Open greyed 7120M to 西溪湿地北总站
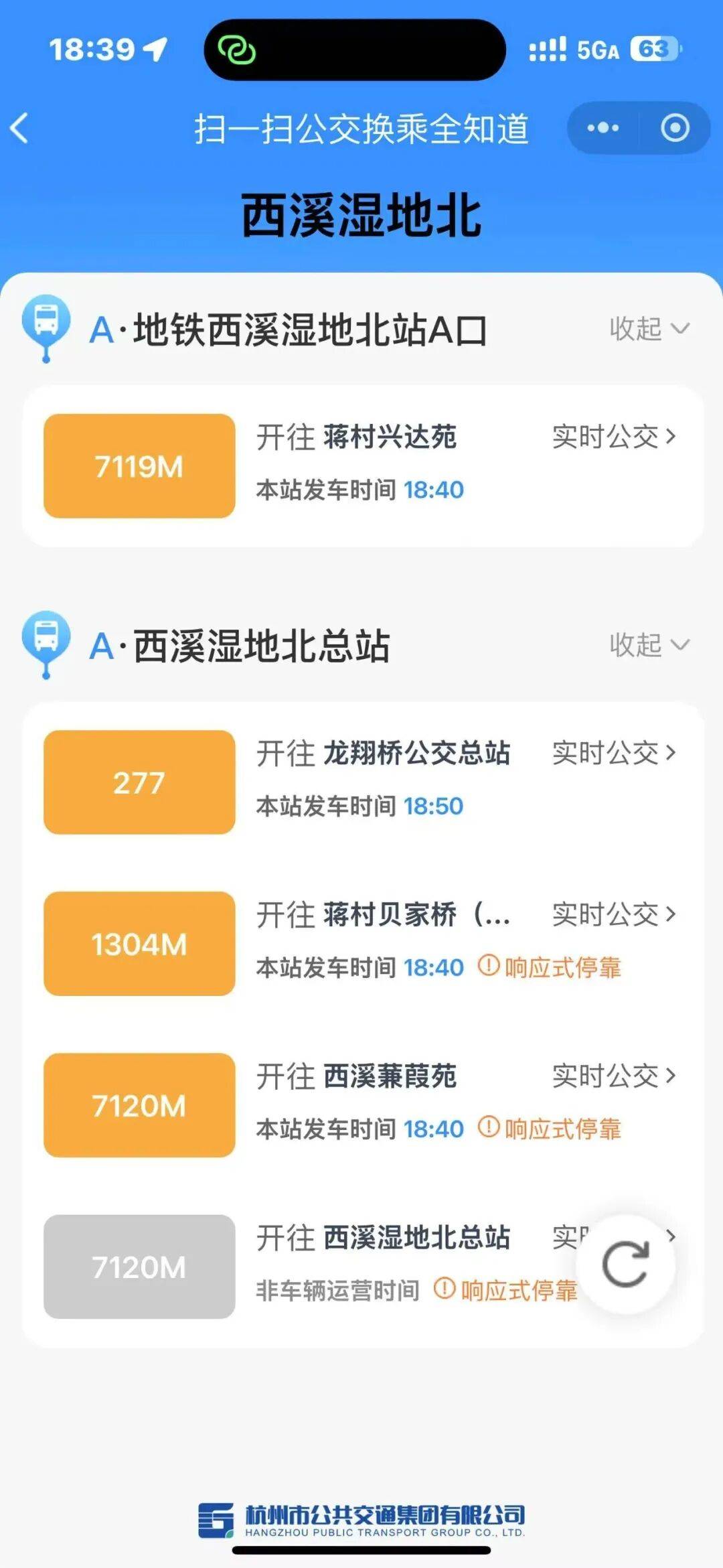723x1568 pixels. tap(139, 1267)
